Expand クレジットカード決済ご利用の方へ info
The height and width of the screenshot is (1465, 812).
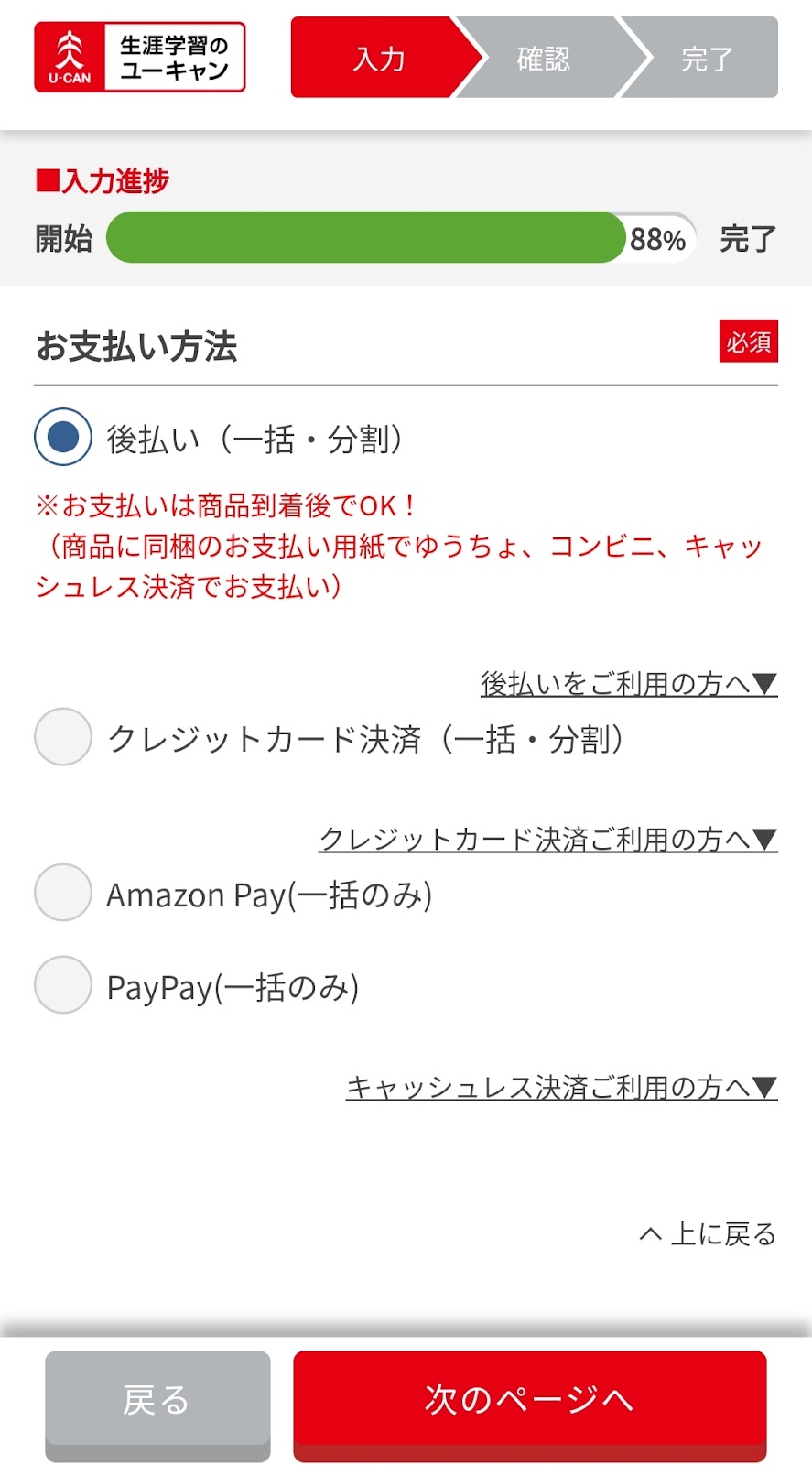tap(548, 839)
